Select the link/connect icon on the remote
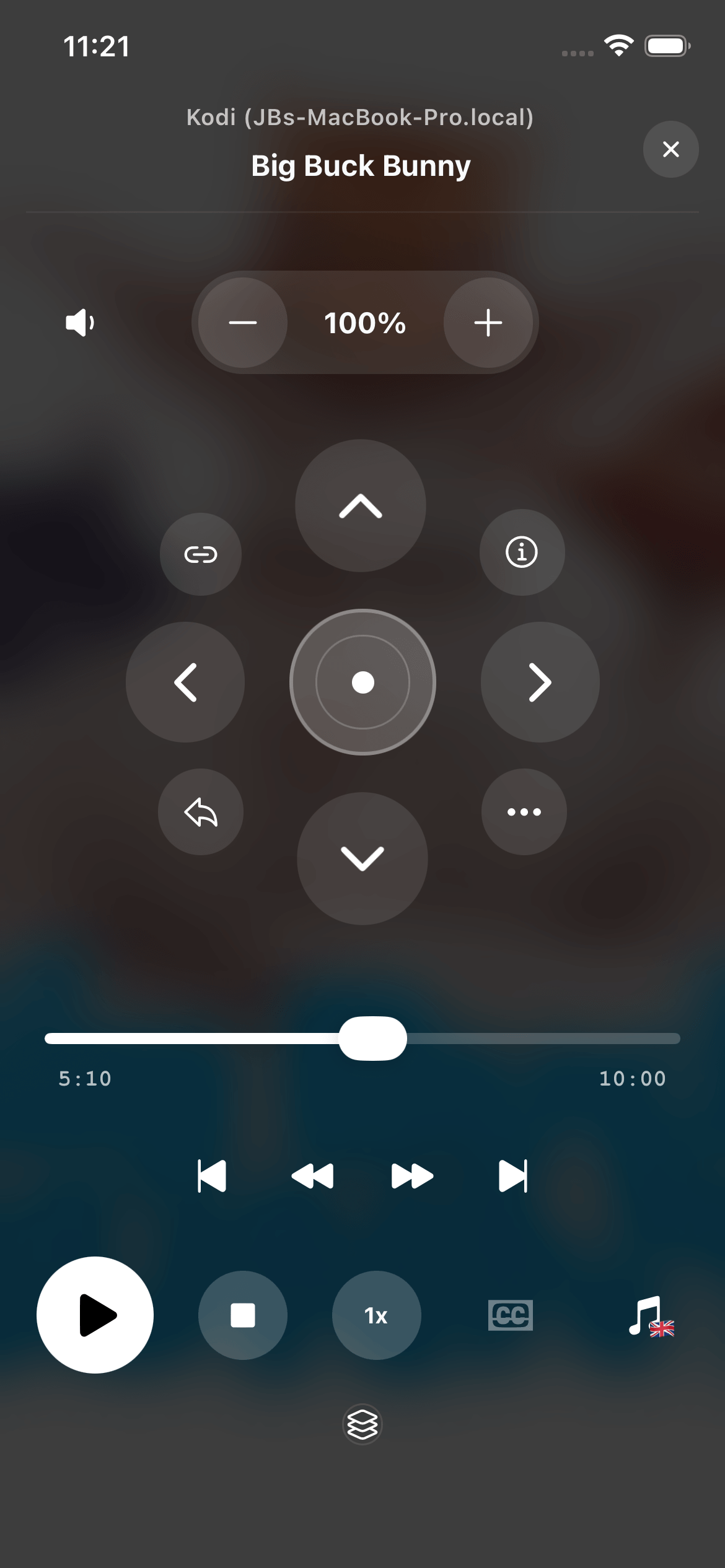The width and height of the screenshot is (725, 1568). tap(200, 554)
